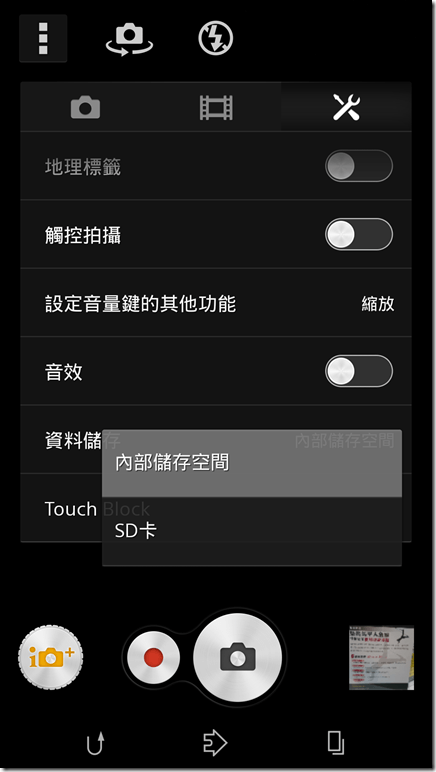Open the three-dot overflow menu

tap(43, 38)
